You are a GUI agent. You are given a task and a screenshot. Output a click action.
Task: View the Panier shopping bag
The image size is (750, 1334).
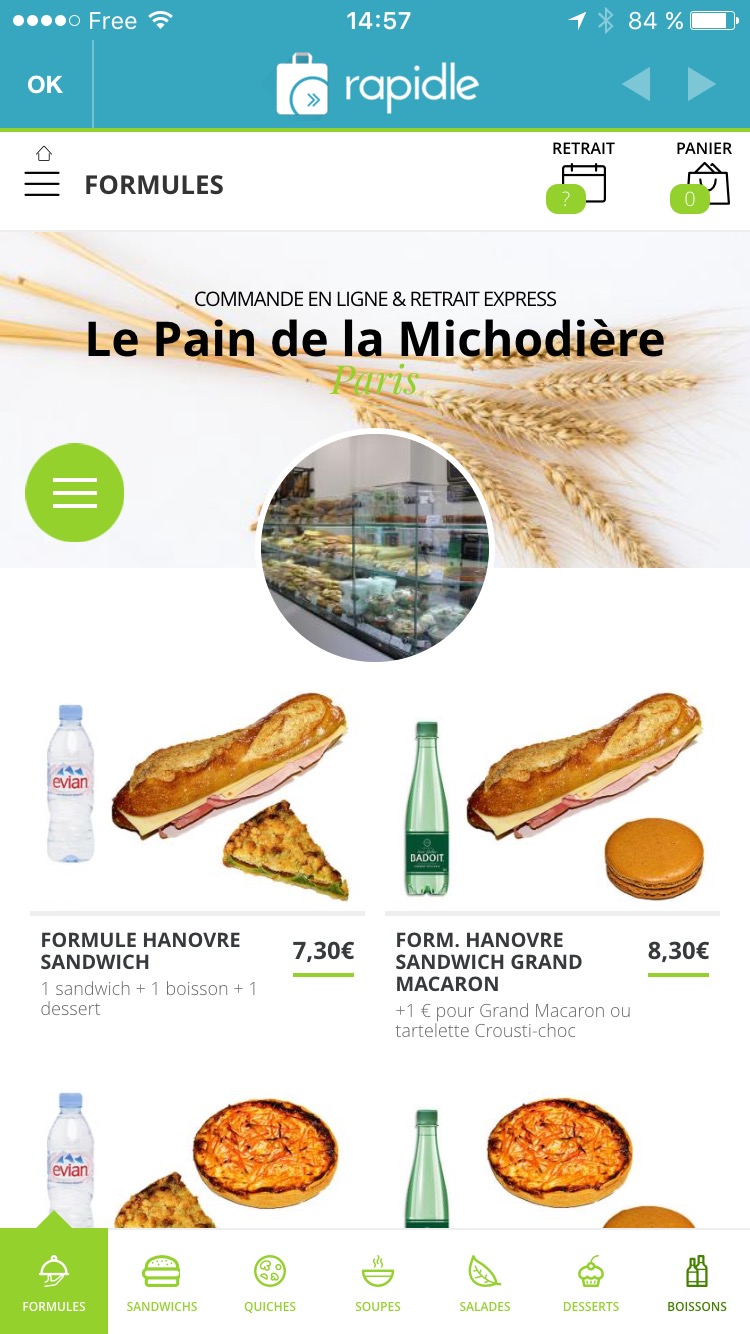(703, 177)
